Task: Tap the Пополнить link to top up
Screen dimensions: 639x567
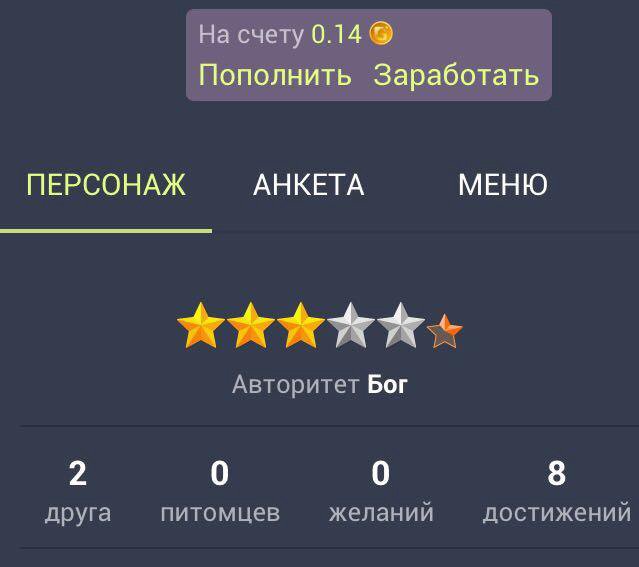Action: coord(275,75)
